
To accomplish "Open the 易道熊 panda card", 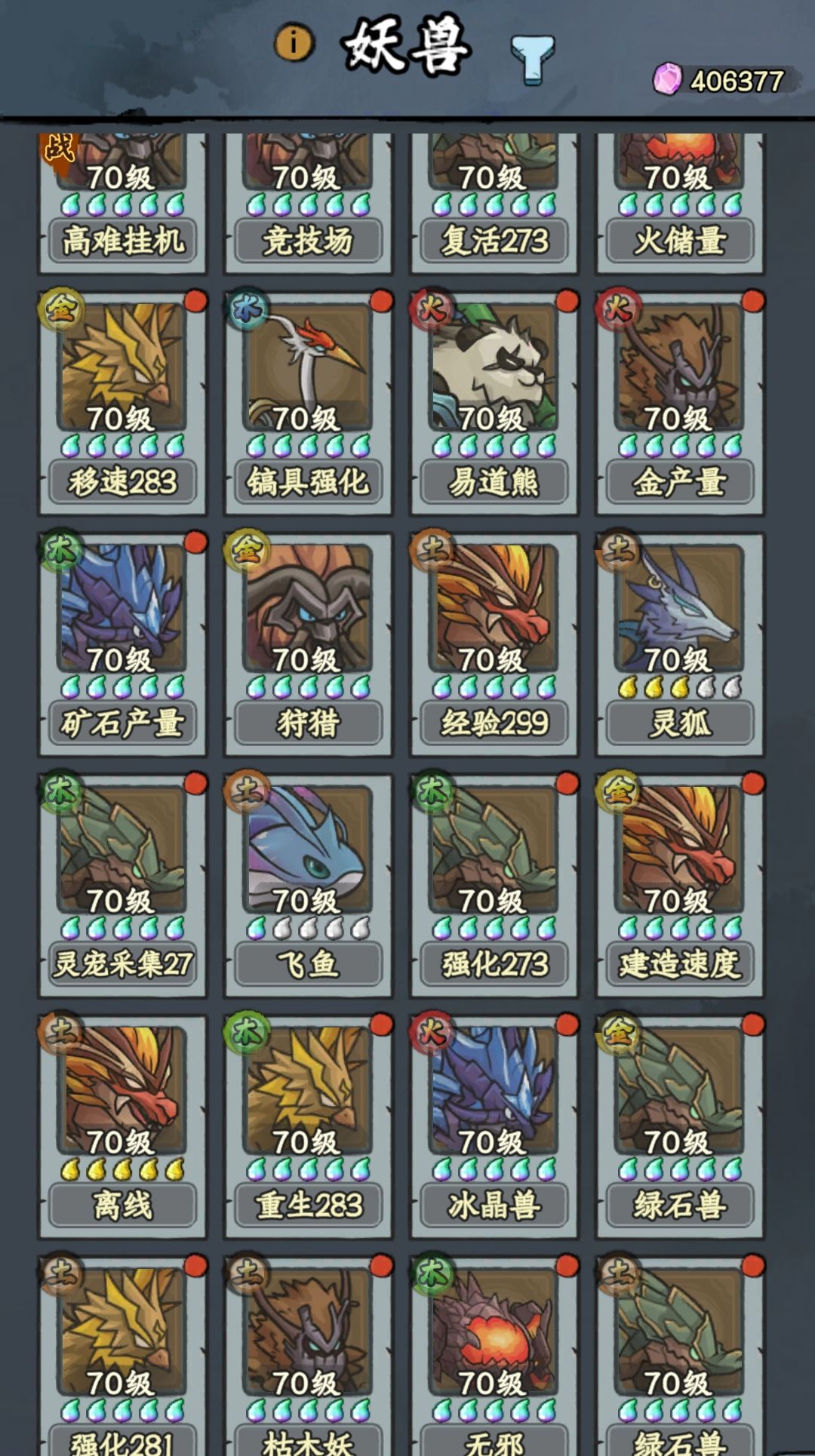I will click(x=494, y=404).
